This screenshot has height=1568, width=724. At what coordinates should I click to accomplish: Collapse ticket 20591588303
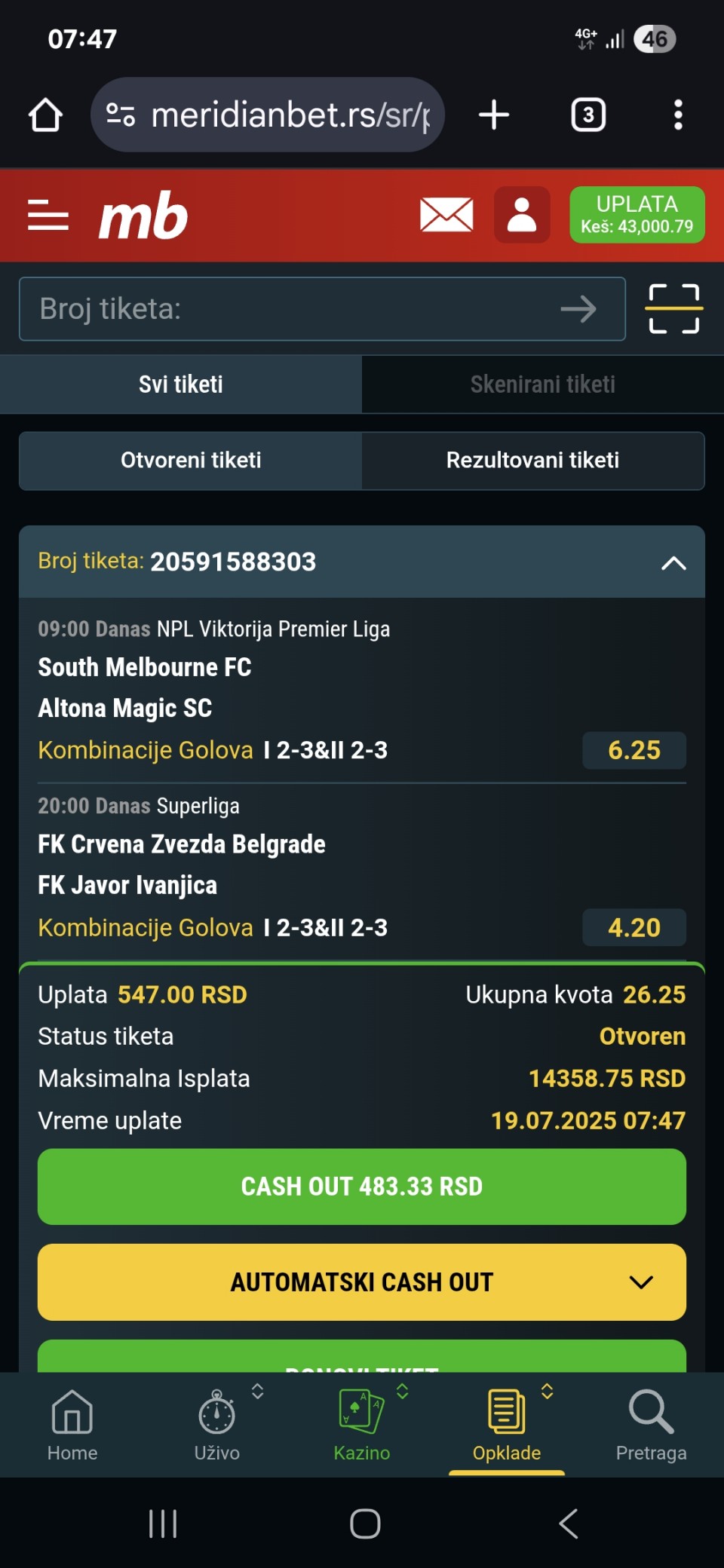673,562
